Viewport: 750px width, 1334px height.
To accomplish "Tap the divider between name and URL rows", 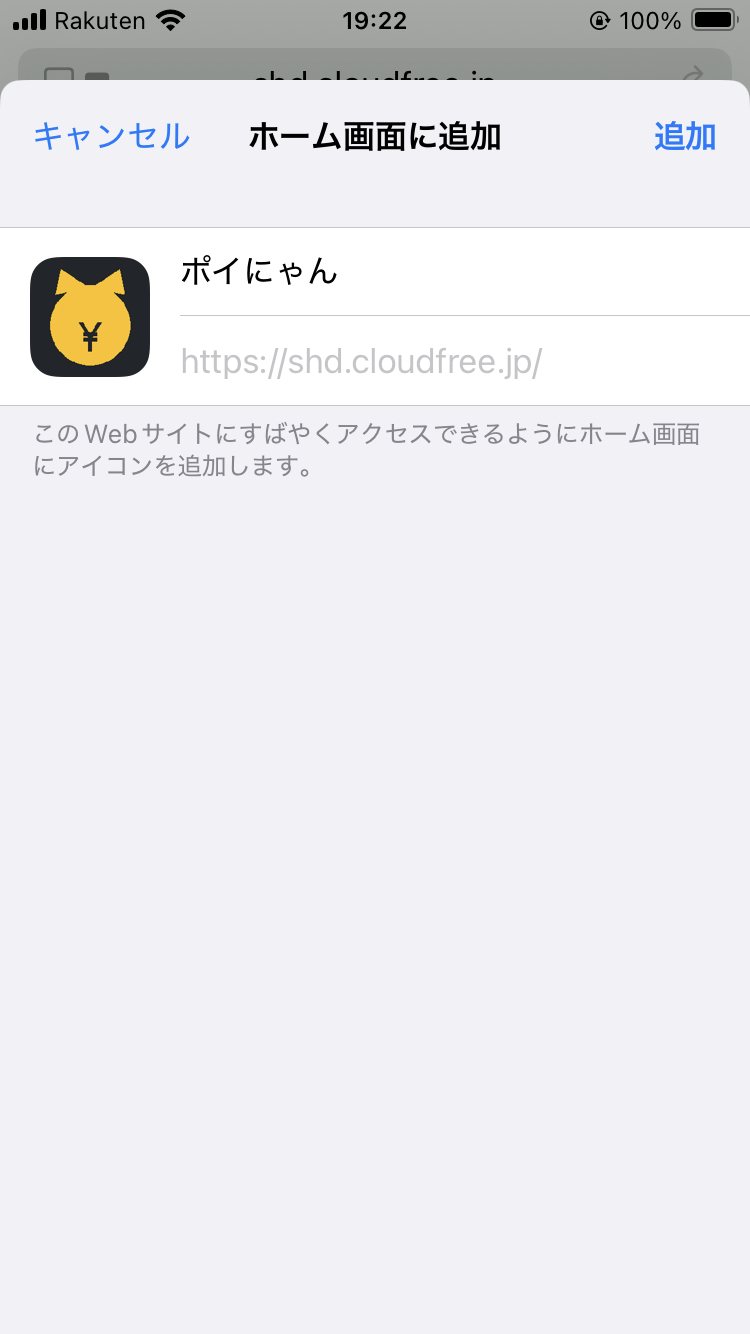I will [460, 316].
